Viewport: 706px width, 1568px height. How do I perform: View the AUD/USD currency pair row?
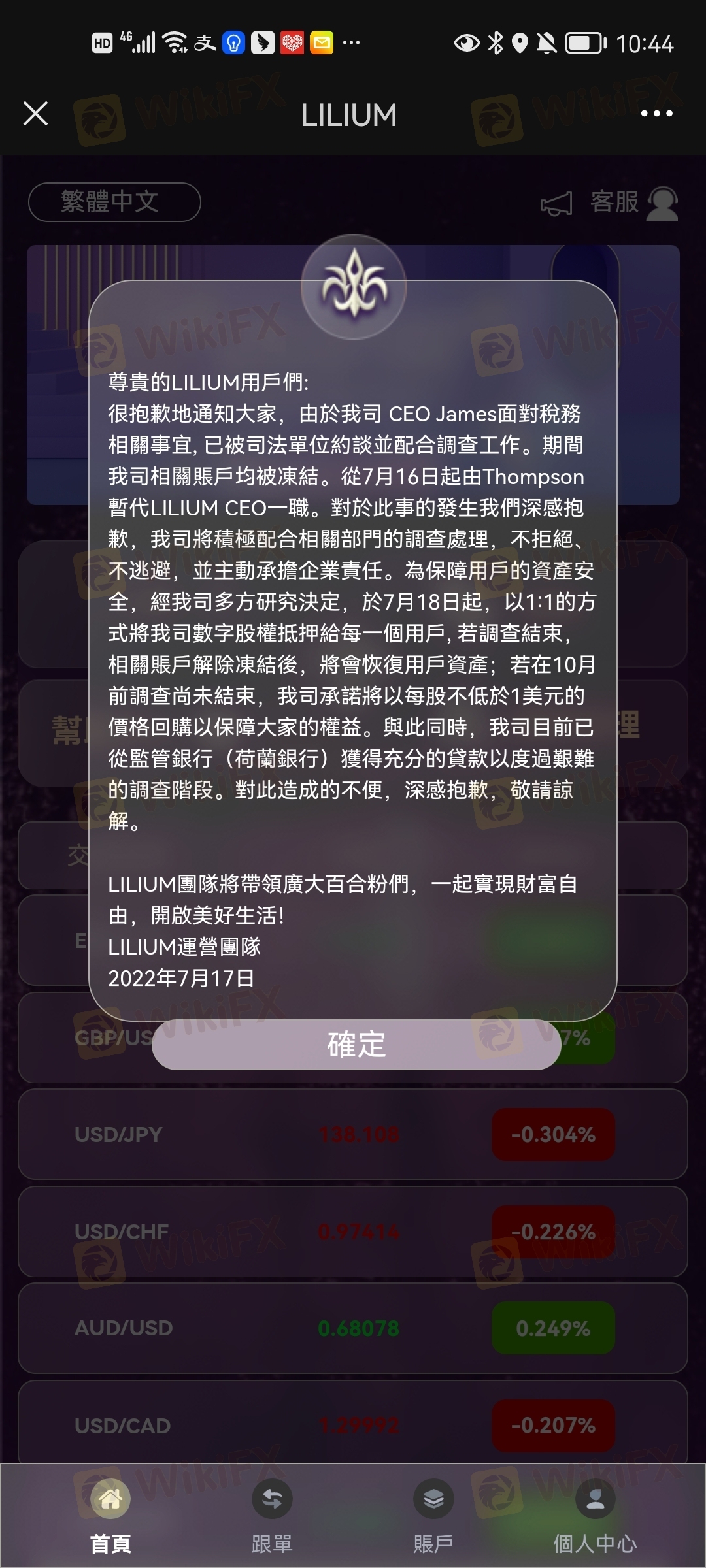[353, 1328]
